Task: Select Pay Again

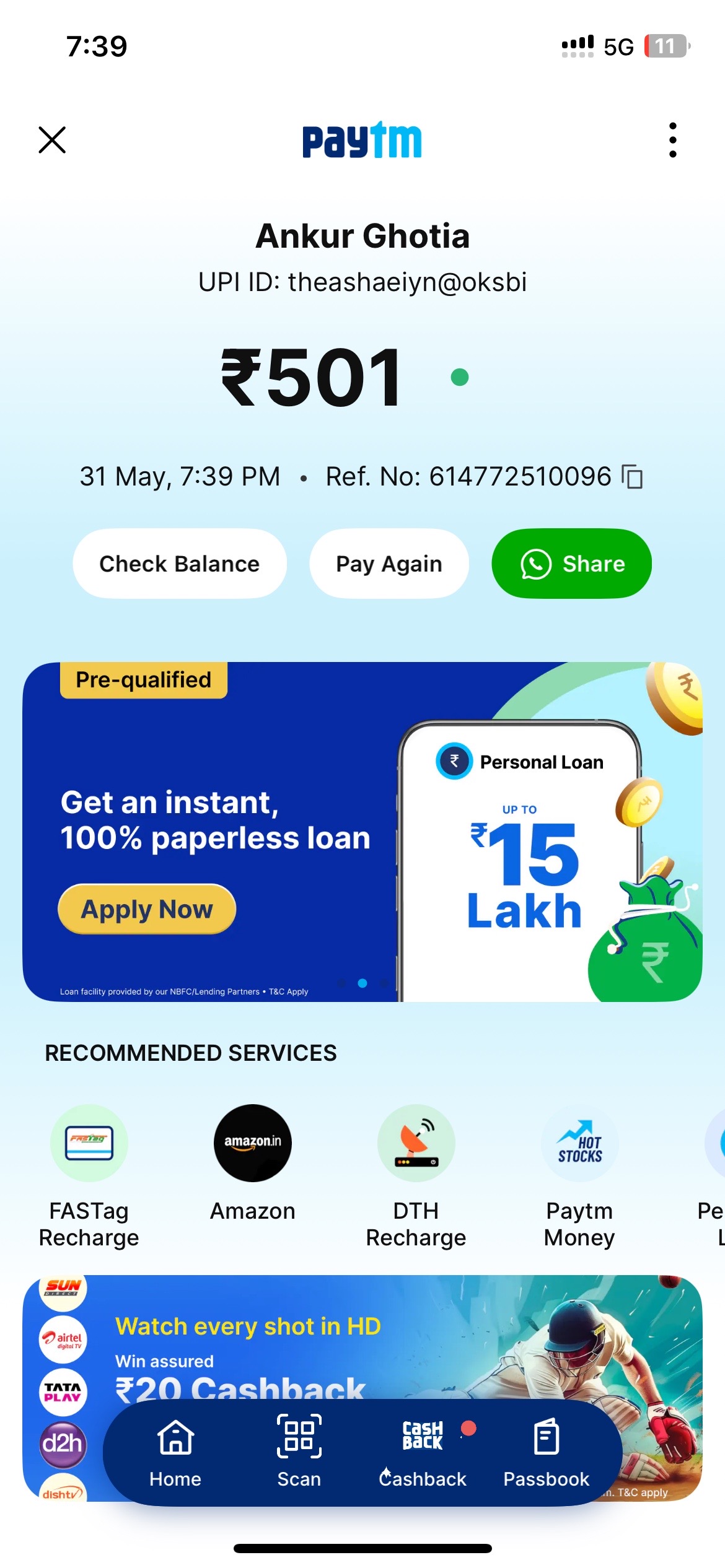Action: point(389,564)
